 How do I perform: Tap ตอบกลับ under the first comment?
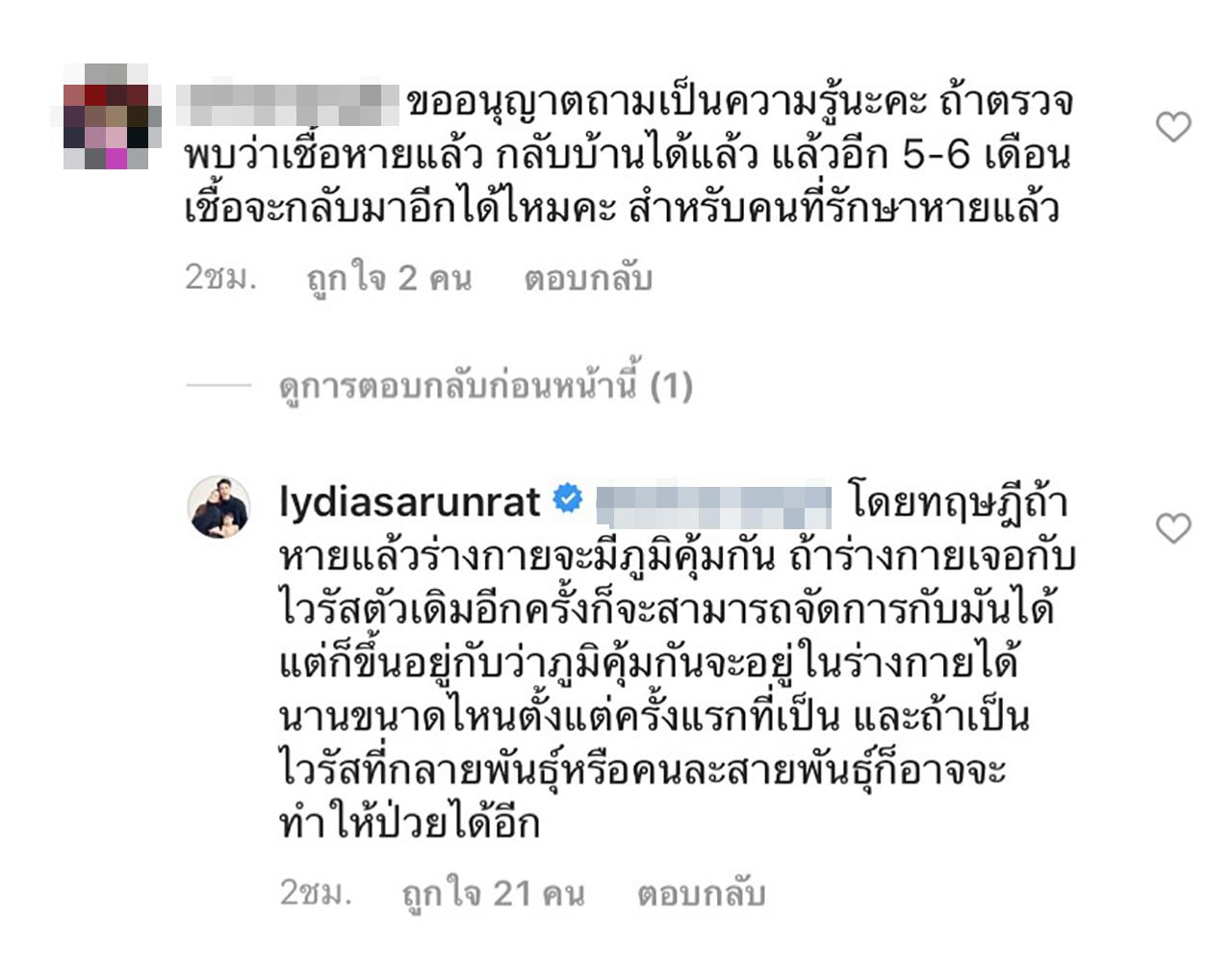click(x=588, y=278)
